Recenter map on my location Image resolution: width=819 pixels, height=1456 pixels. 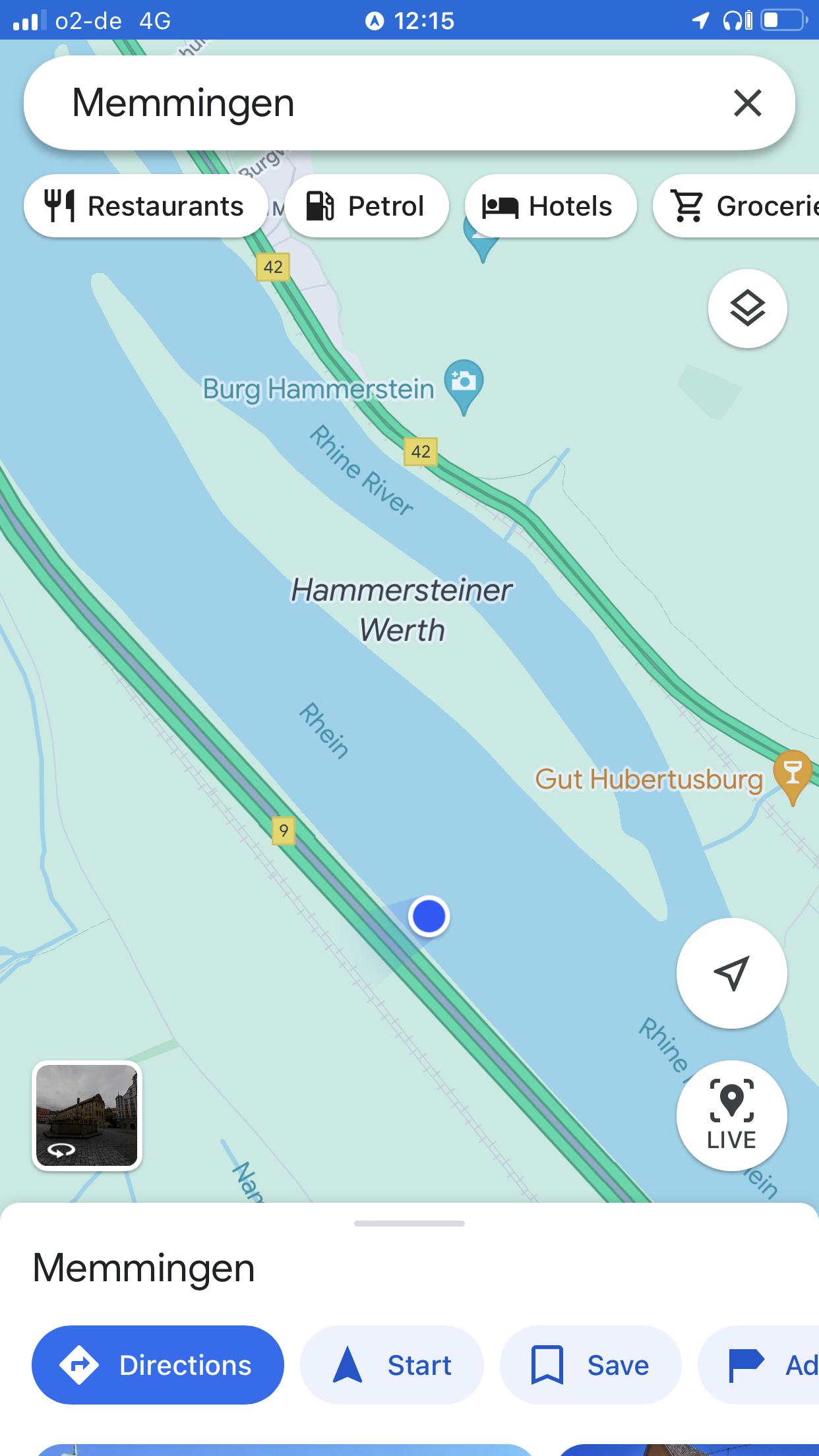coord(731,973)
